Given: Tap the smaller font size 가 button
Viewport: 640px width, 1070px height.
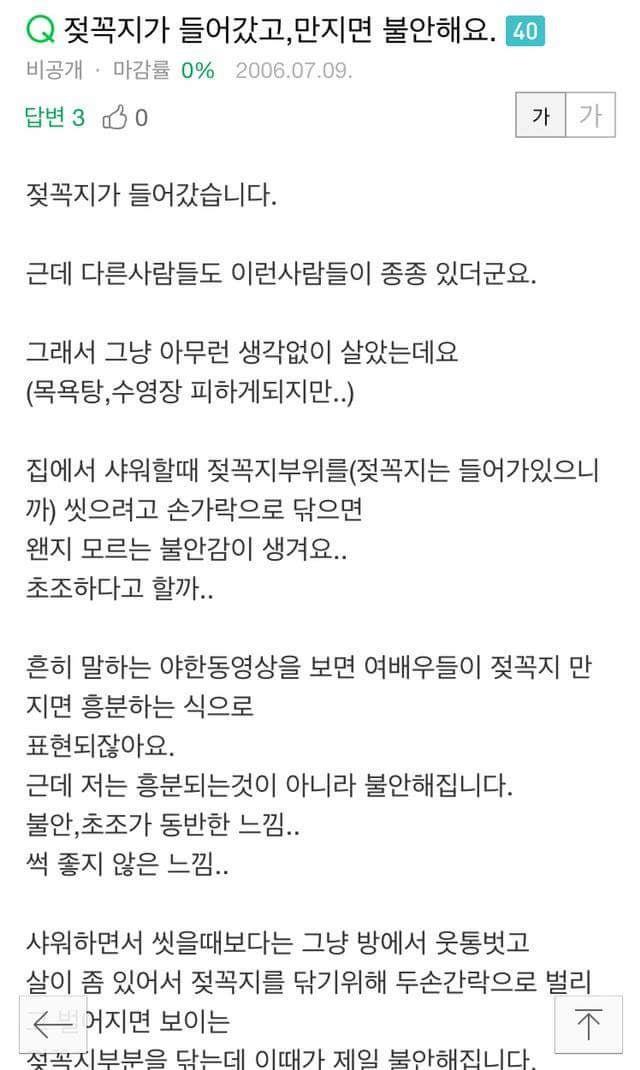Looking at the screenshot, I should pos(541,117).
